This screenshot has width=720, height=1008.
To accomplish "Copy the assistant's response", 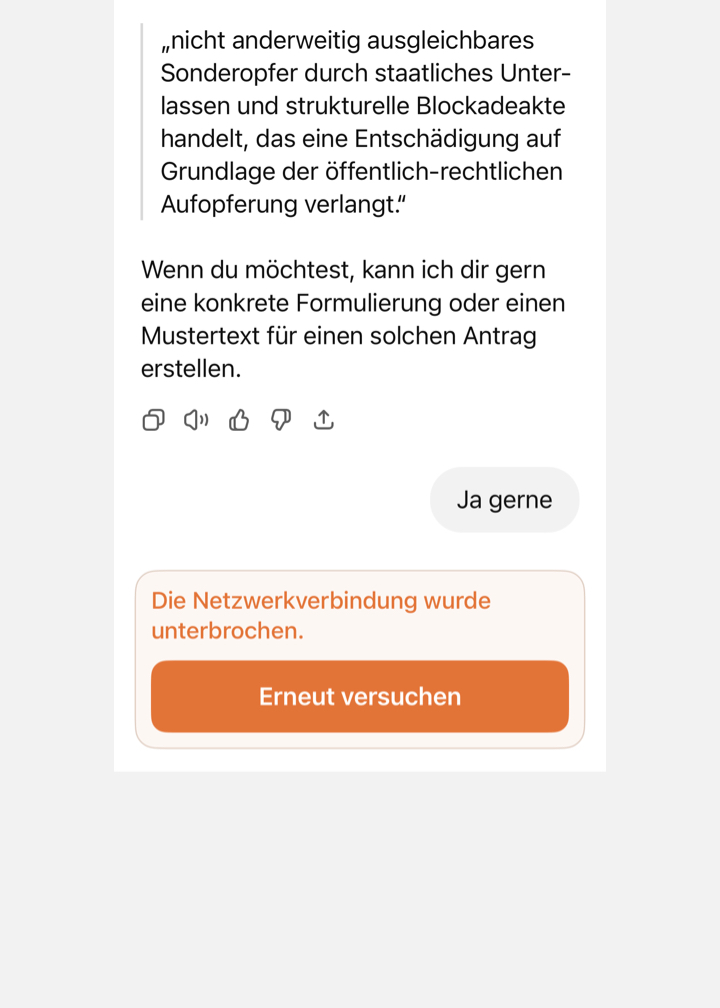I will click(153, 420).
